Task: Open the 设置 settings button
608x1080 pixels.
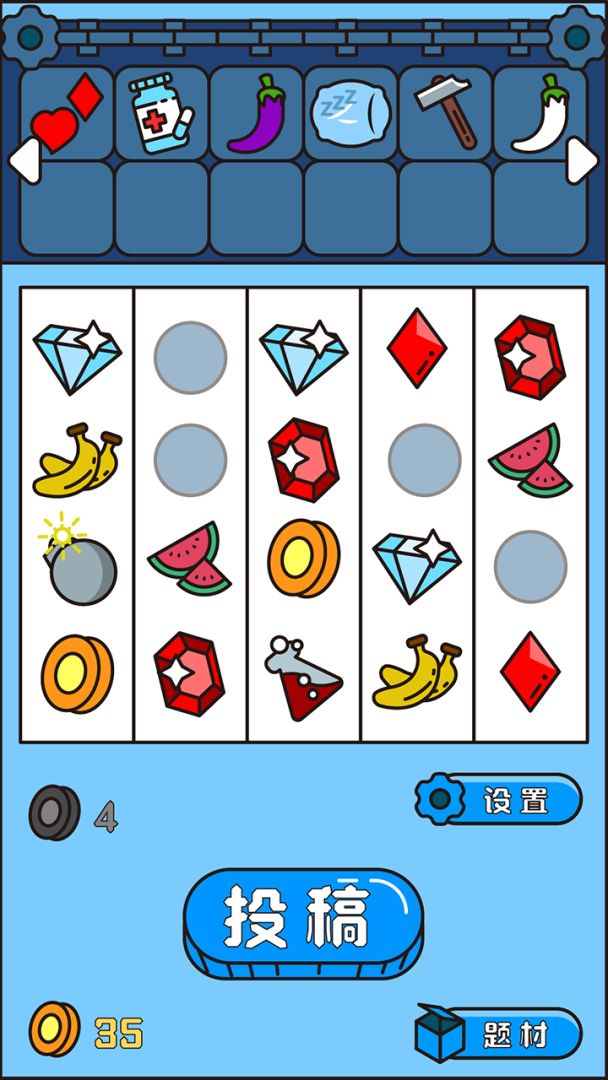Action: pyautogui.click(x=500, y=799)
